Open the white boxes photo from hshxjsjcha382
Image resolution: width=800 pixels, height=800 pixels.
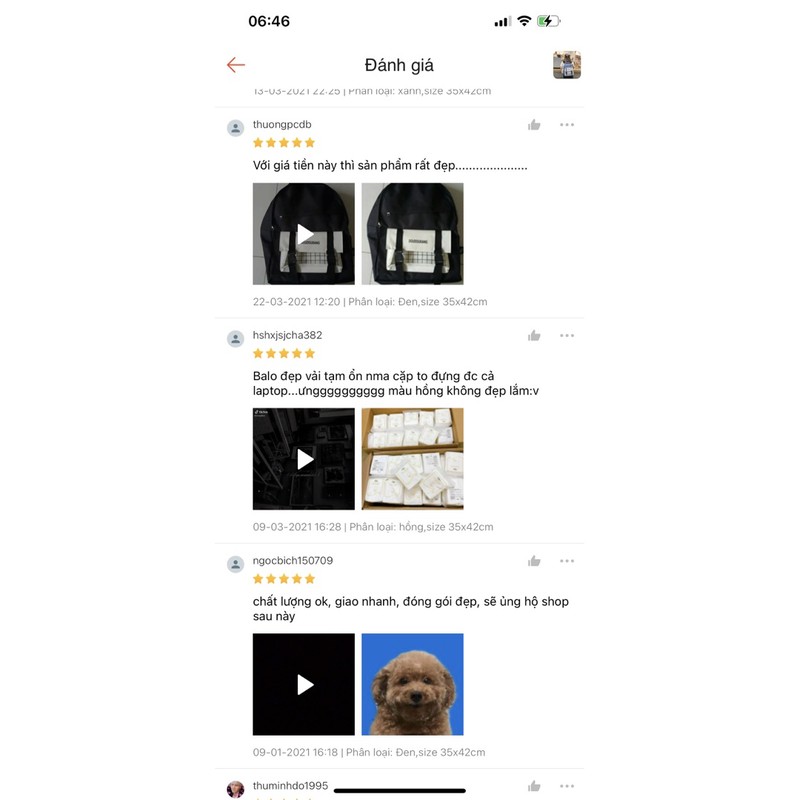click(412, 459)
